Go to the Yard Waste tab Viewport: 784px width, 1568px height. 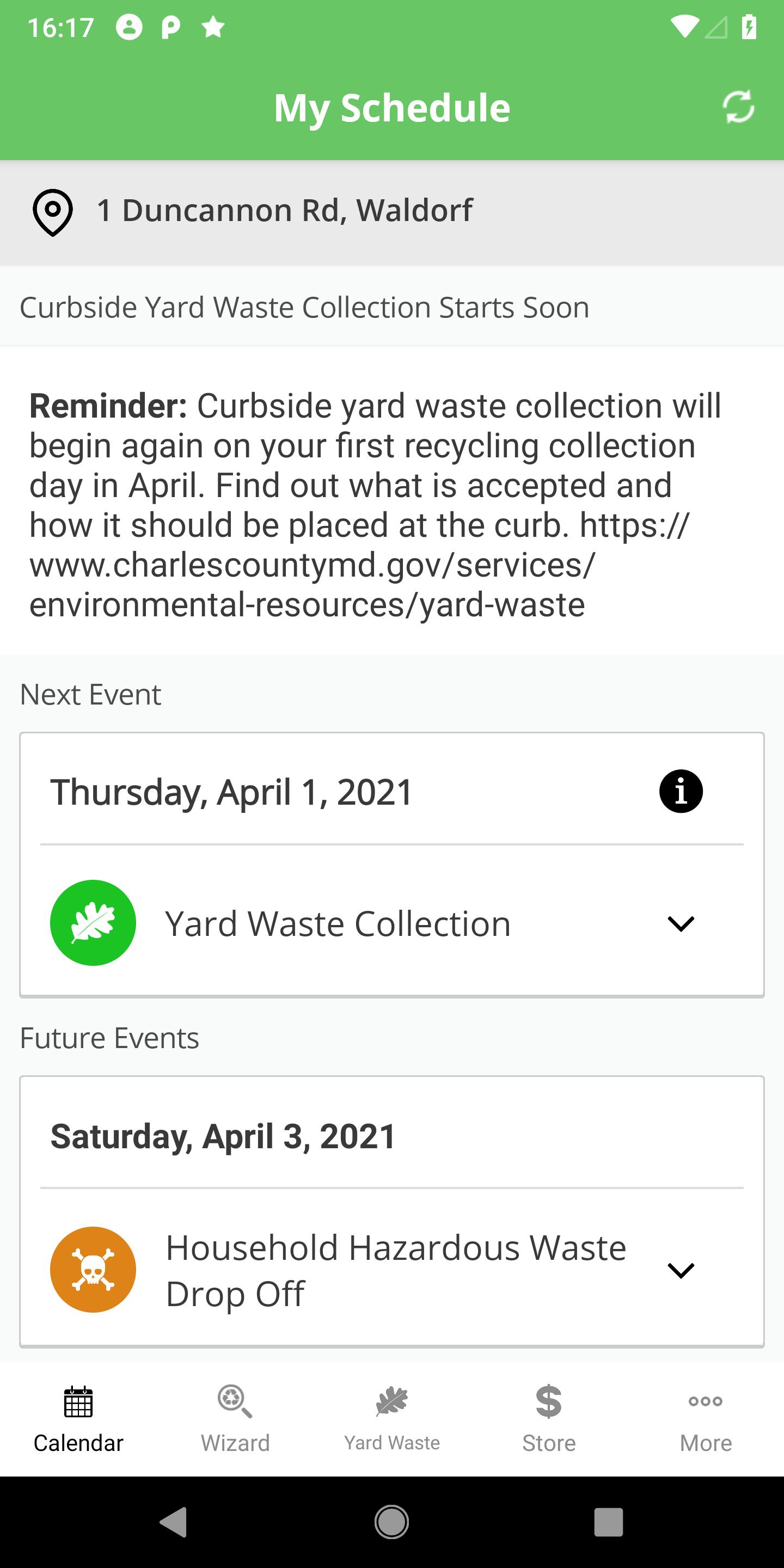[x=392, y=1419]
